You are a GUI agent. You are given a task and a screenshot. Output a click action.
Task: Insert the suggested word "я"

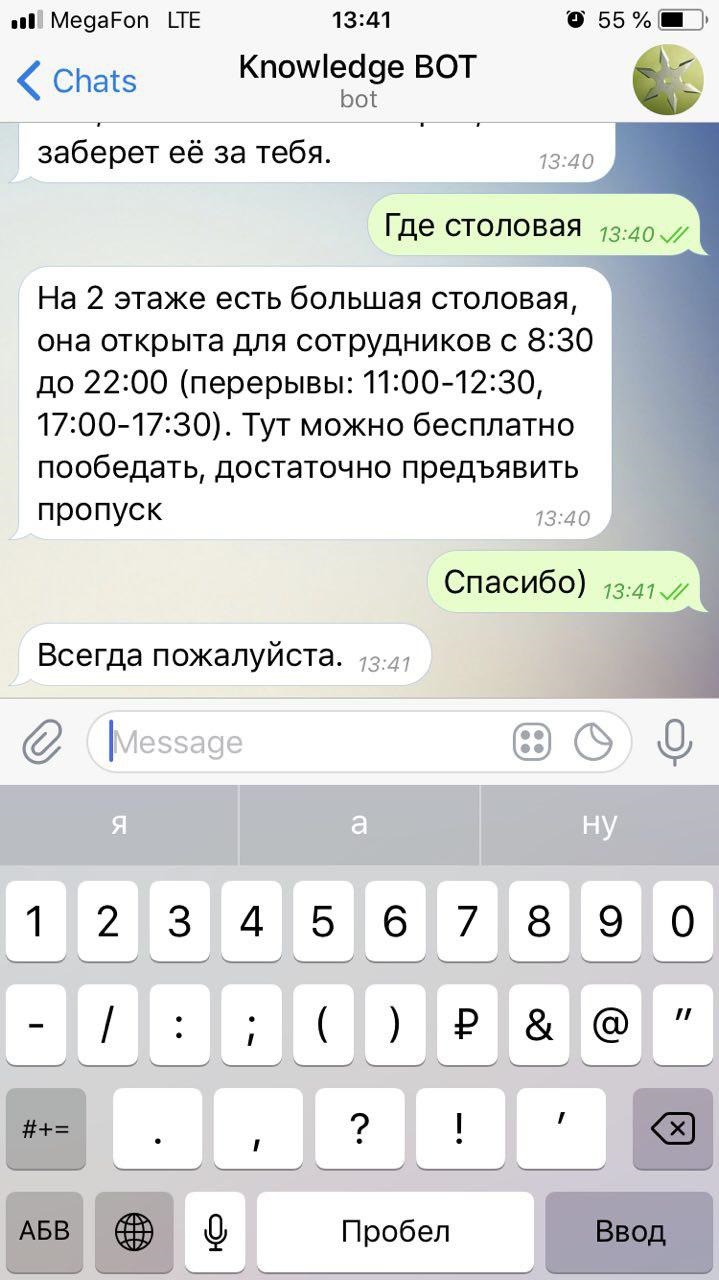119,824
